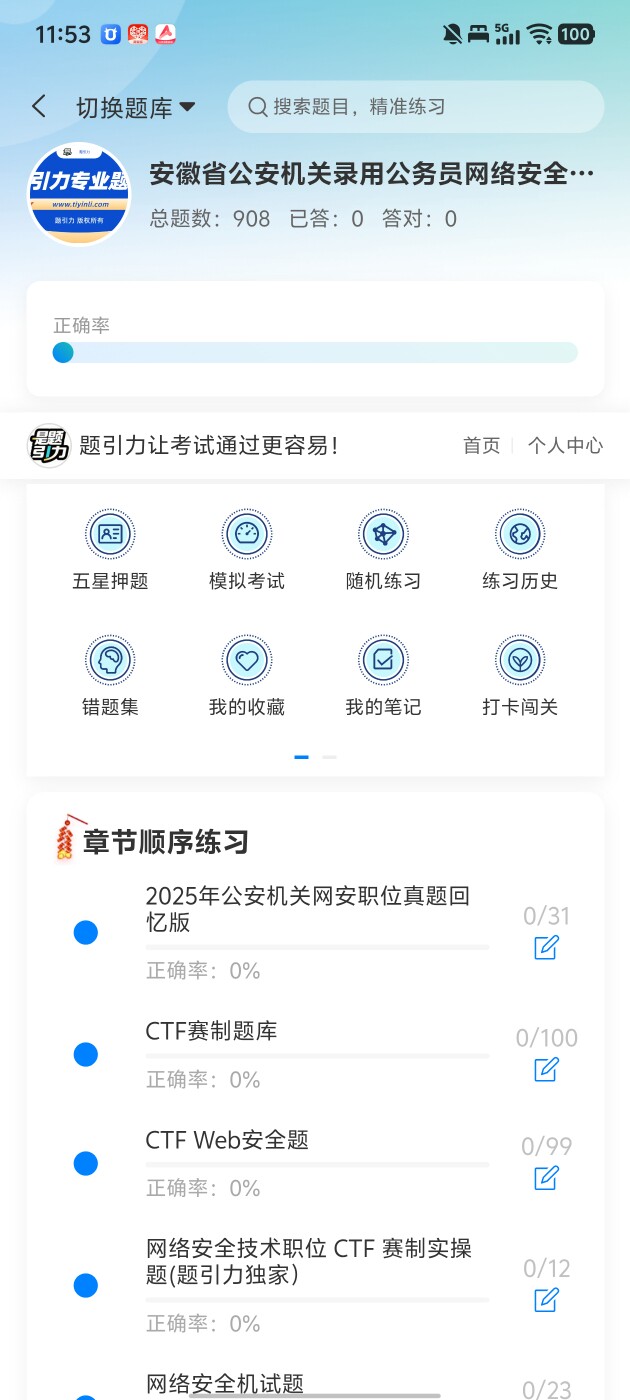
Task: Open the 切换题库 dropdown
Action: tap(135, 108)
